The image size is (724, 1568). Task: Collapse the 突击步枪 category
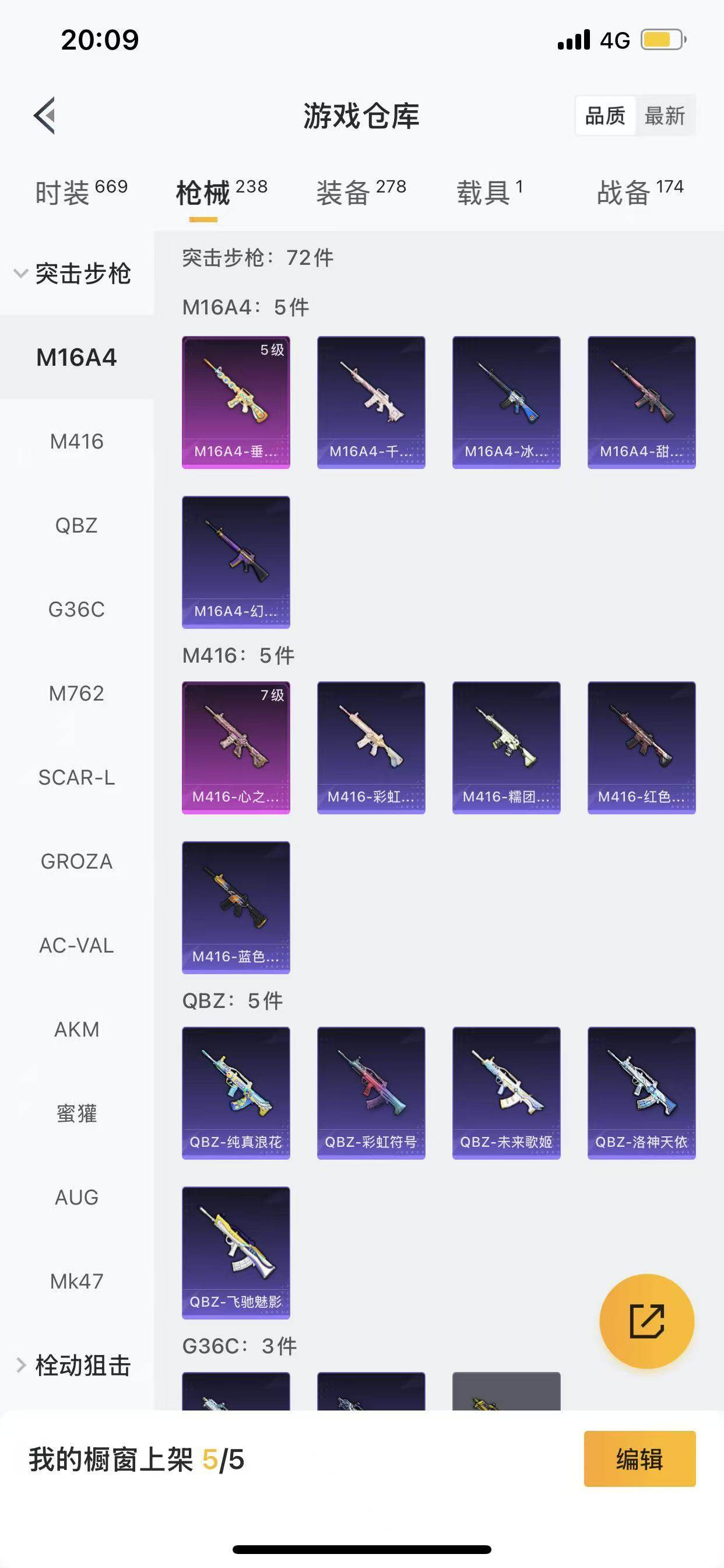click(x=73, y=274)
